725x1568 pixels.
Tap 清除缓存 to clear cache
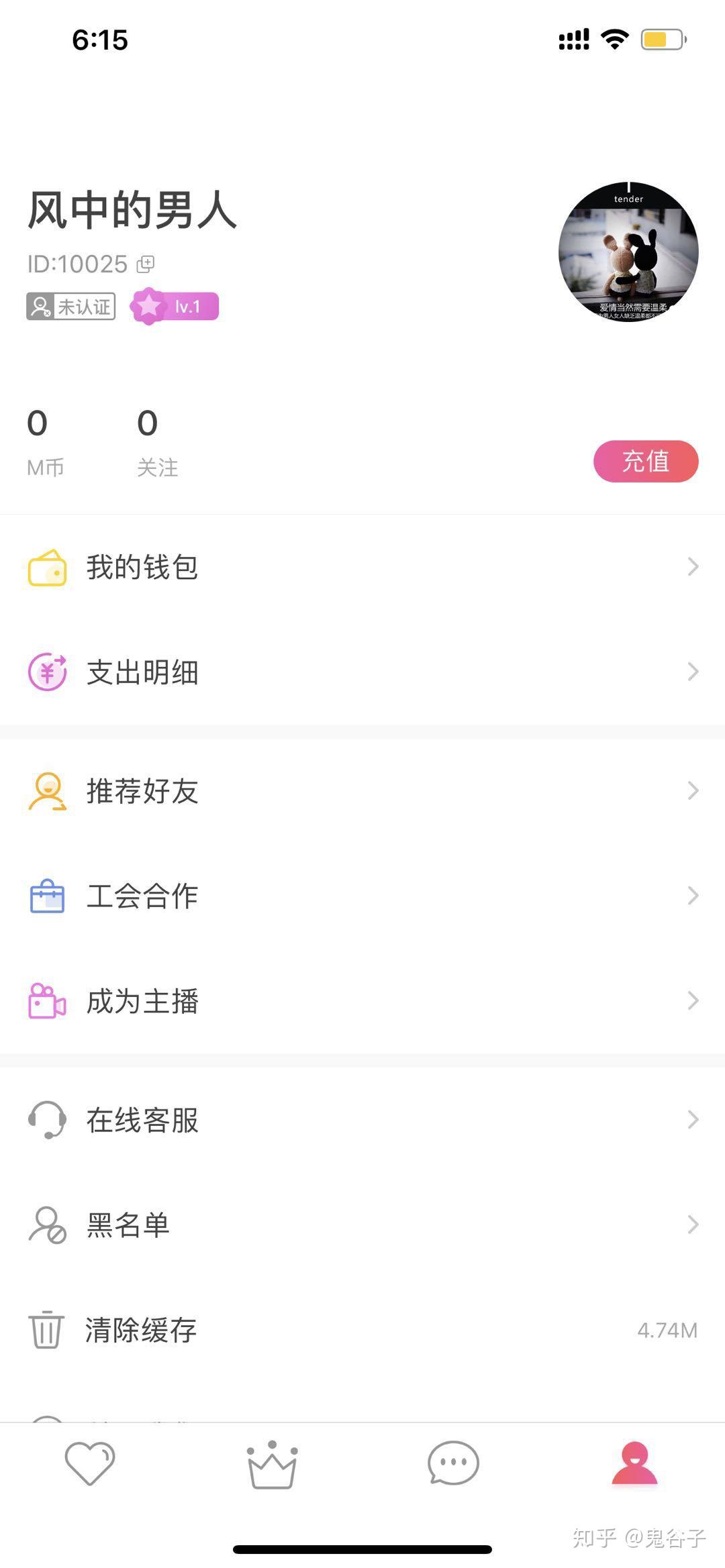coord(362,1330)
